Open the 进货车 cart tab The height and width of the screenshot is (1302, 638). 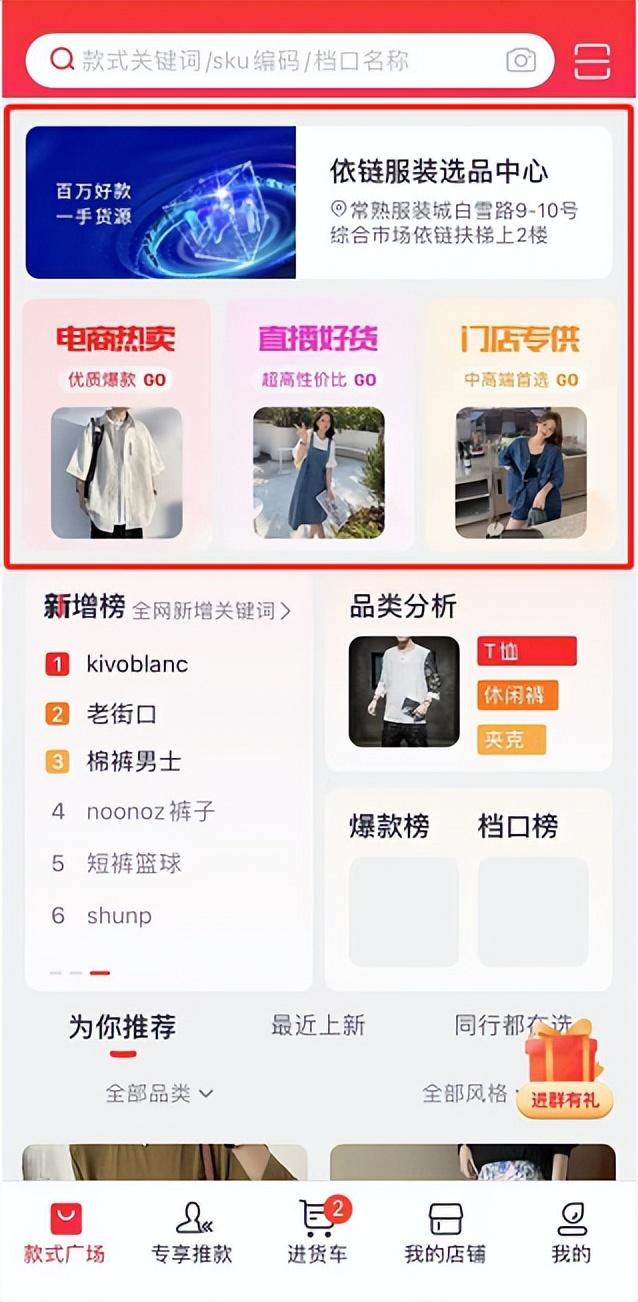click(318, 1234)
